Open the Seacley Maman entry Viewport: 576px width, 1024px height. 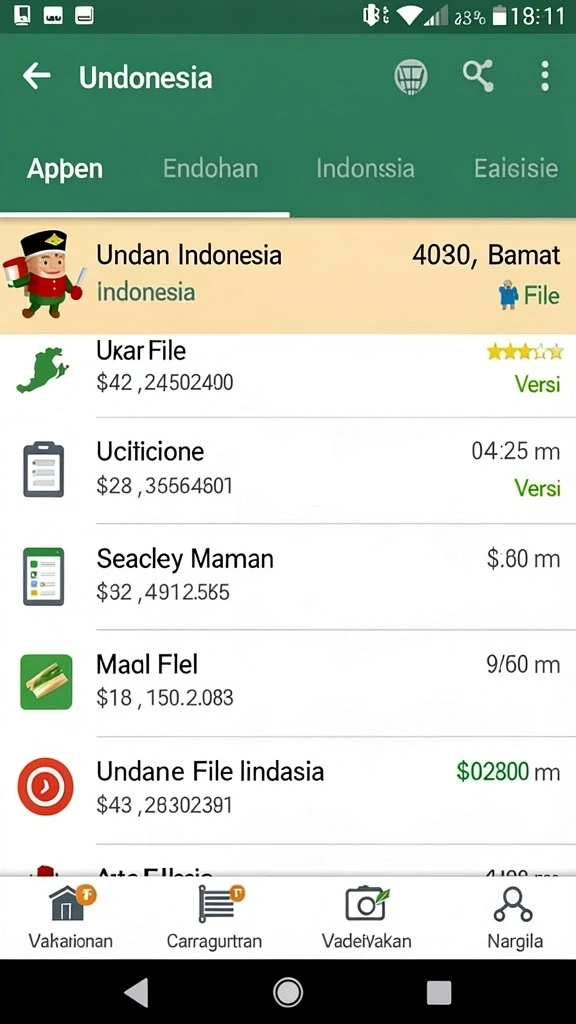[x=288, y=576]
